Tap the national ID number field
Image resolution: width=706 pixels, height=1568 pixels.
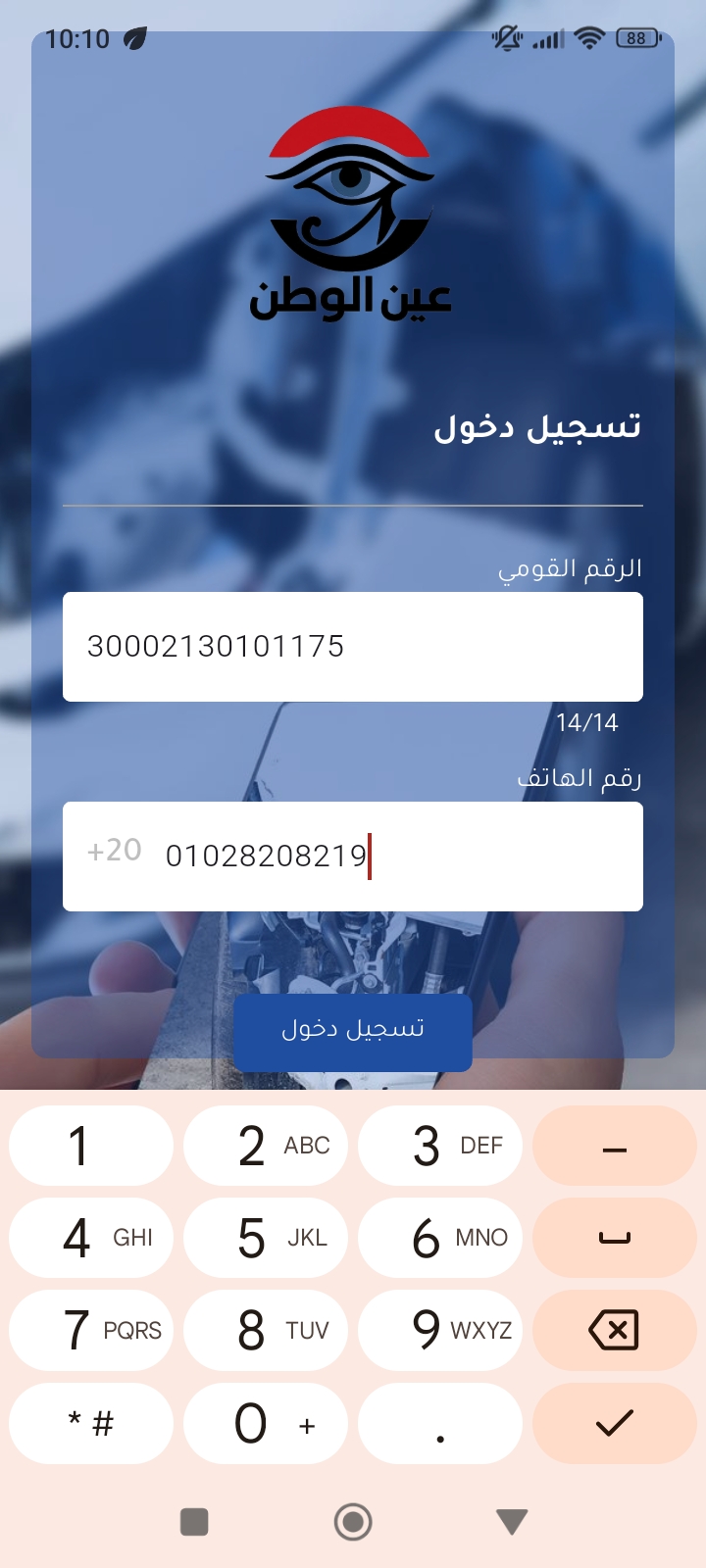pyautogui.click(x=353, y=647)
